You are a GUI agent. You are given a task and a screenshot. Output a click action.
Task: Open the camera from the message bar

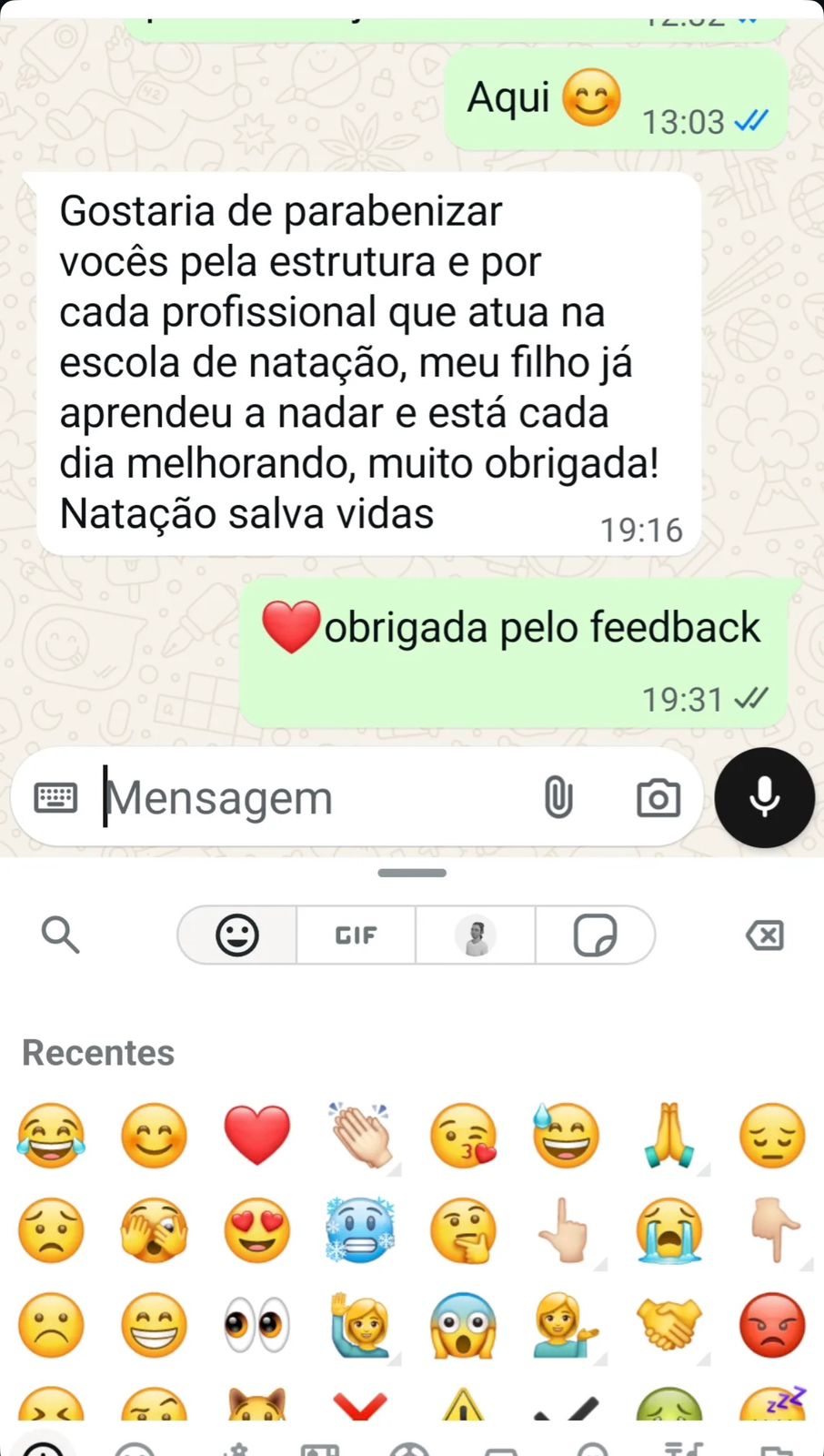point(658,797)
